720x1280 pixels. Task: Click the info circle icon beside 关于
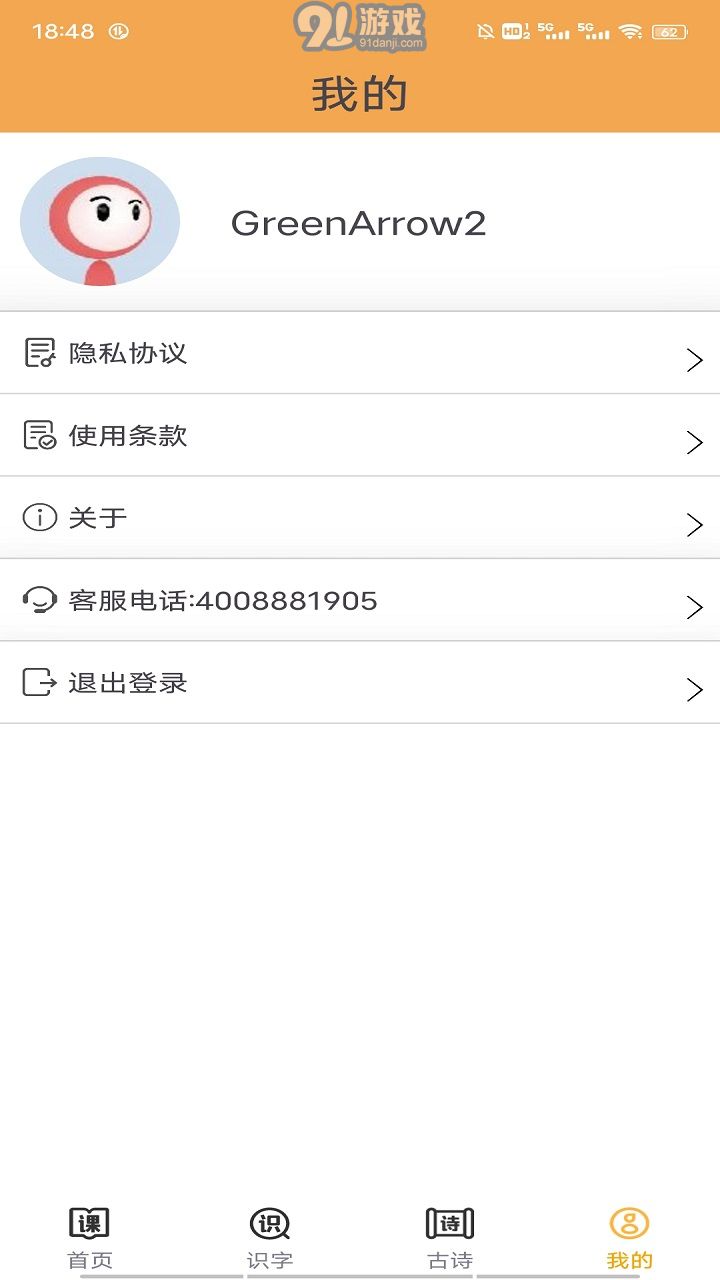39,518
